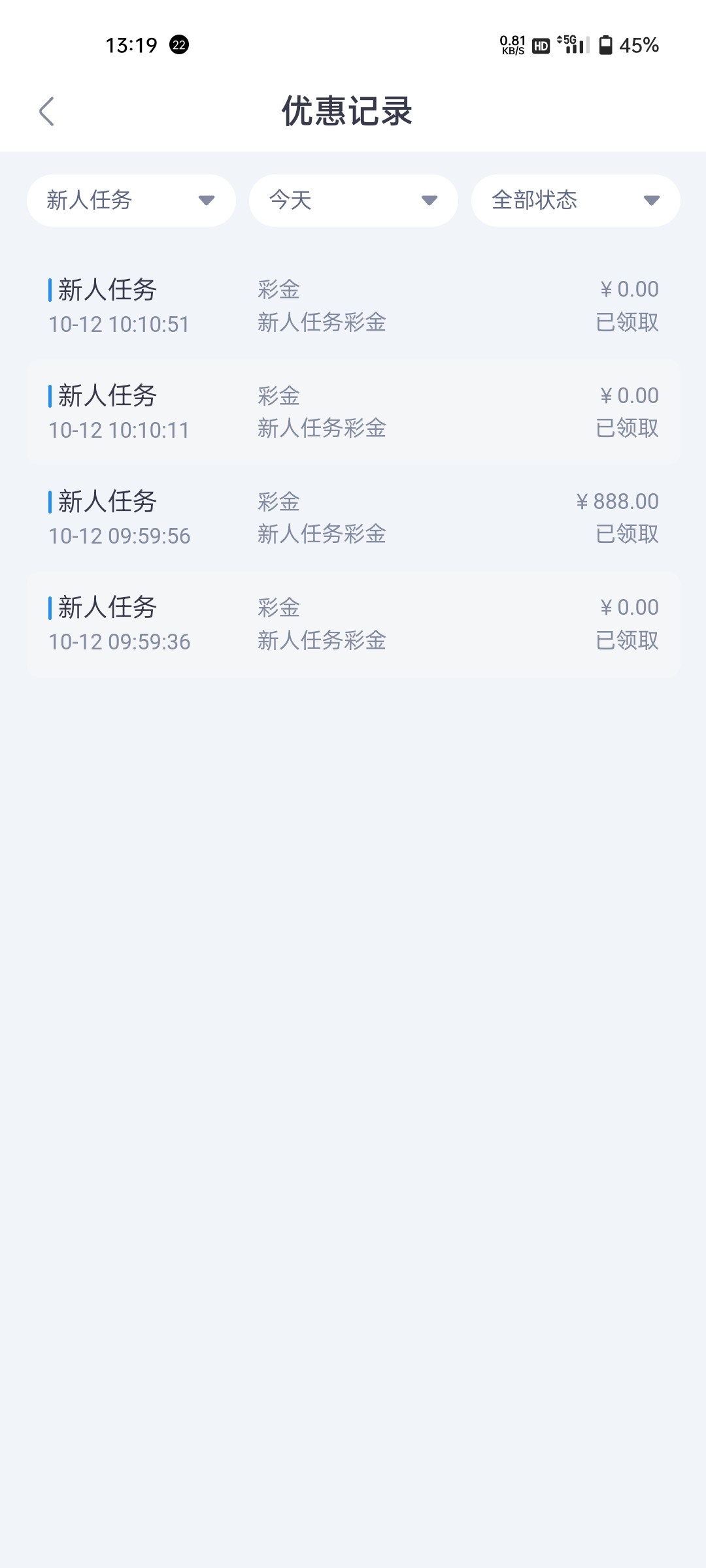This screenshot has width=706, height=1568.
Task: Expand the 全部状态 status dropdown
Action: pyautogui.click(x=575, y=201)
